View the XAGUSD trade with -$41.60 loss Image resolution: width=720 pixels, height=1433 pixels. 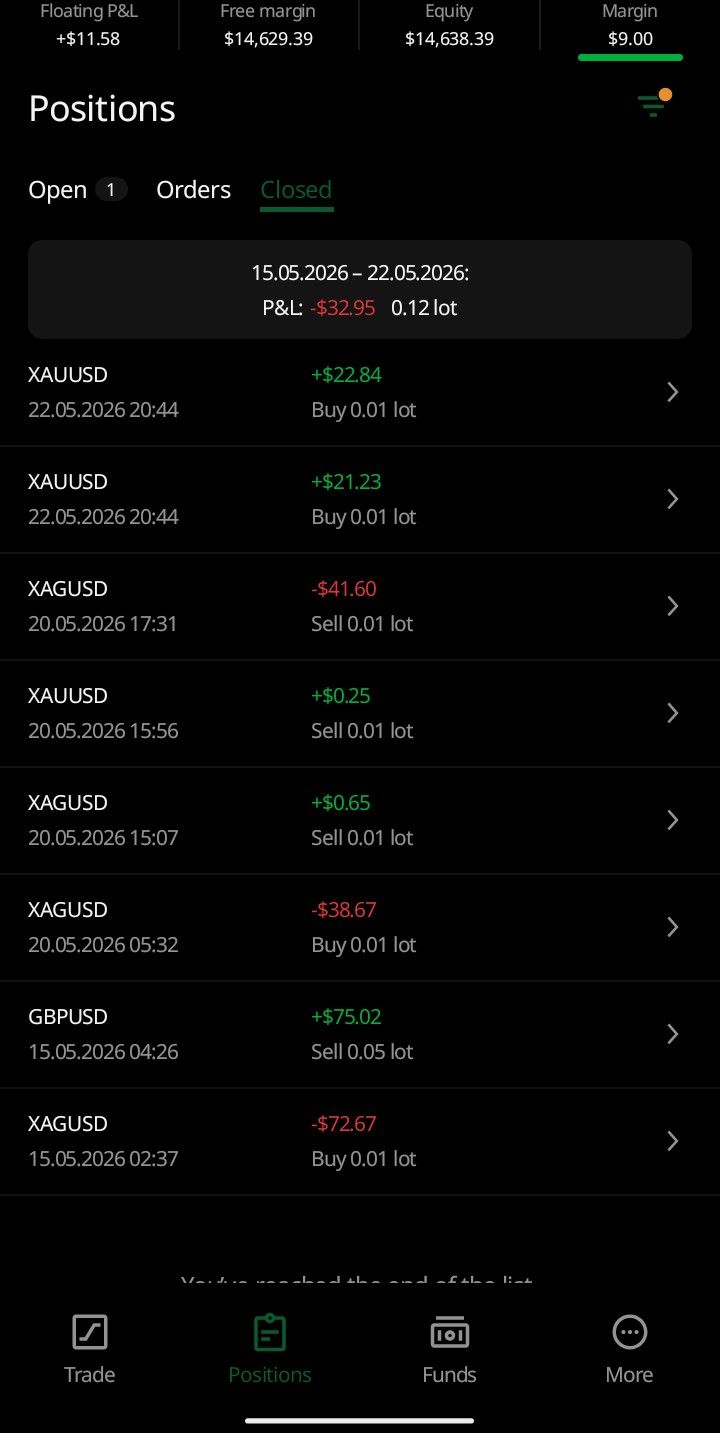pos(360,607)
